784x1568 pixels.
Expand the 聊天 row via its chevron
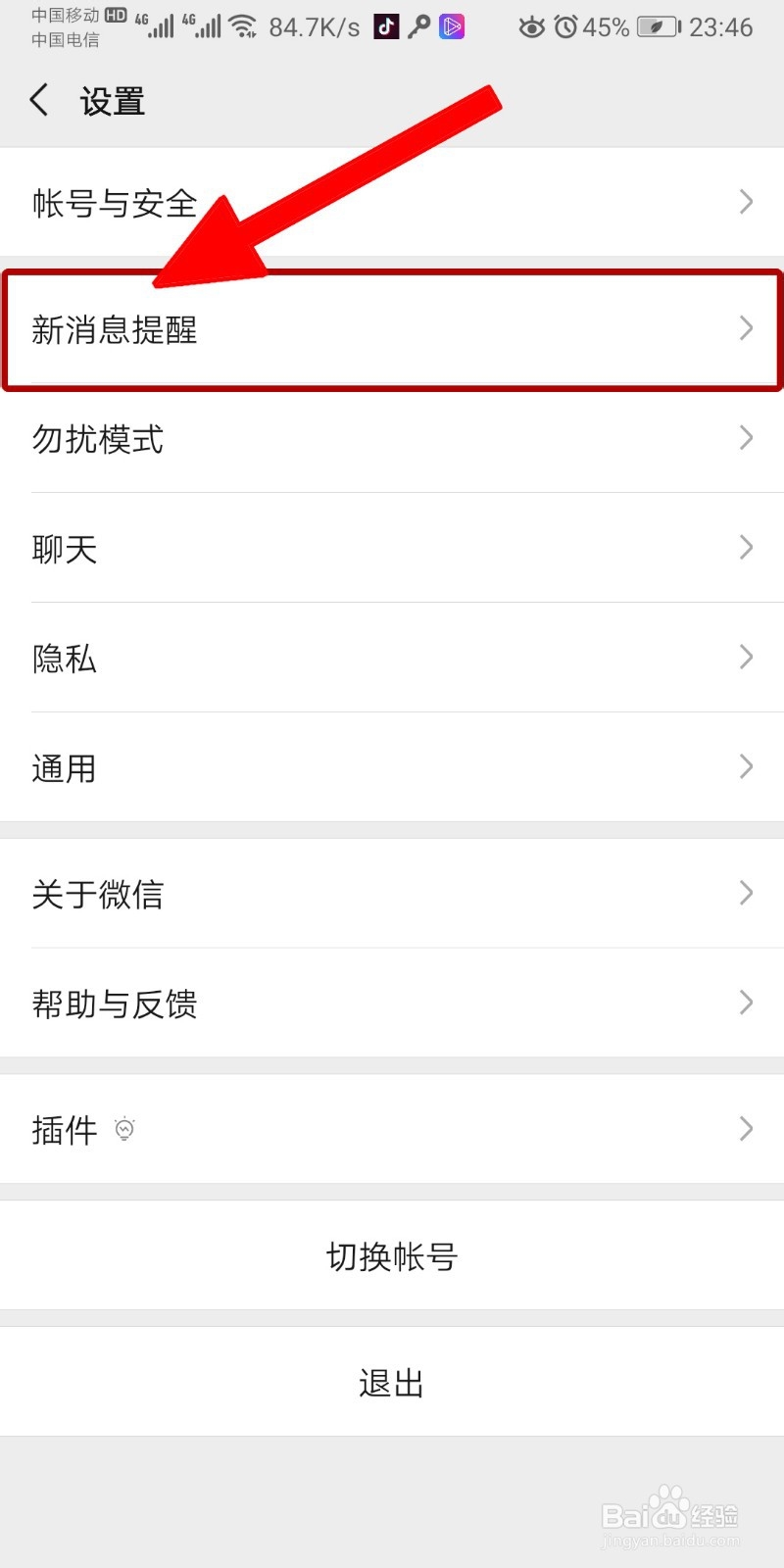(x=745, y=549)
